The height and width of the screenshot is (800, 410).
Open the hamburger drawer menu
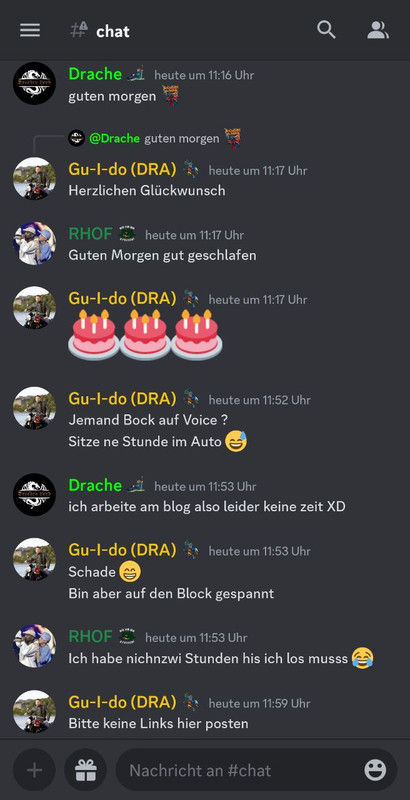[30, 31]
